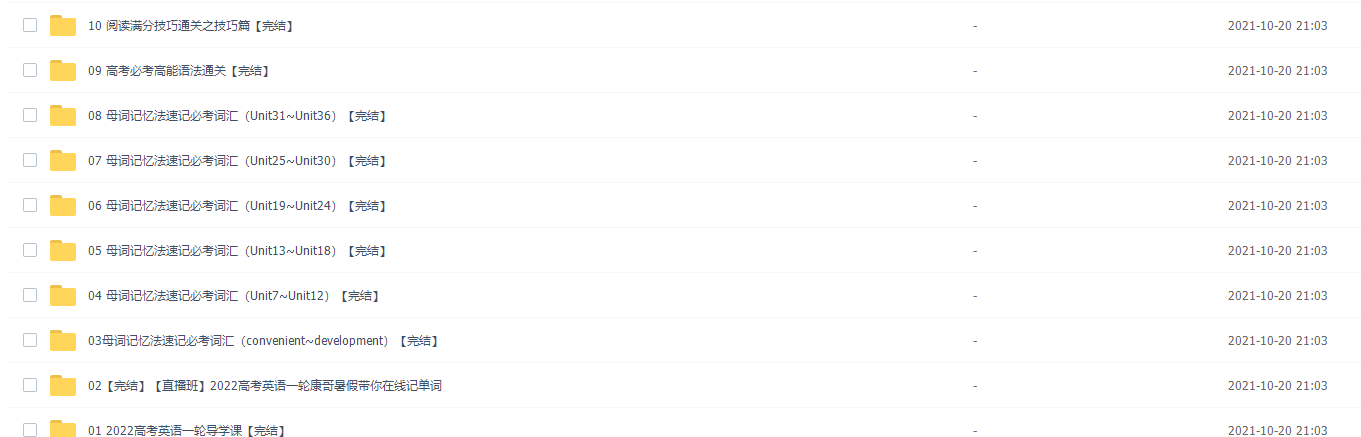Select checkbox for folder 02 直播班

pyautogui.click(x=30, y=385)
